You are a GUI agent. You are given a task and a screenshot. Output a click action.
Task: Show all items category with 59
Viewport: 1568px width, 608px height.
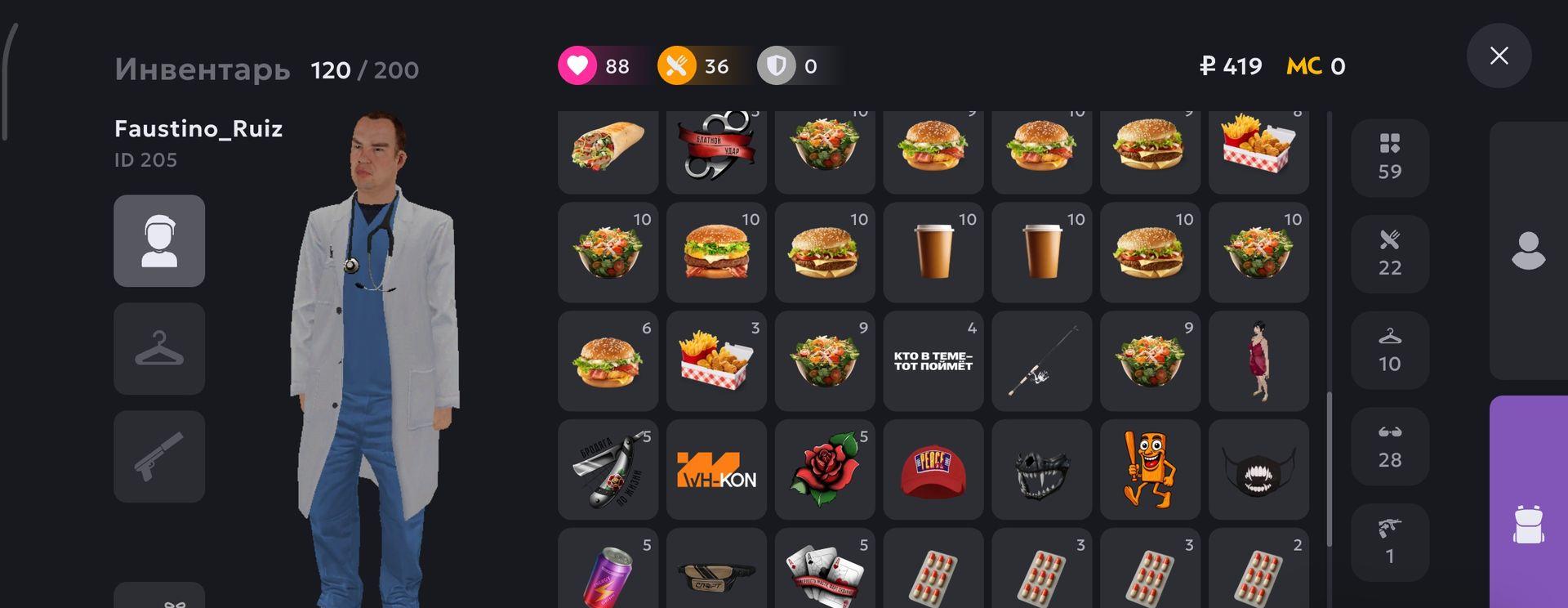1389,157
